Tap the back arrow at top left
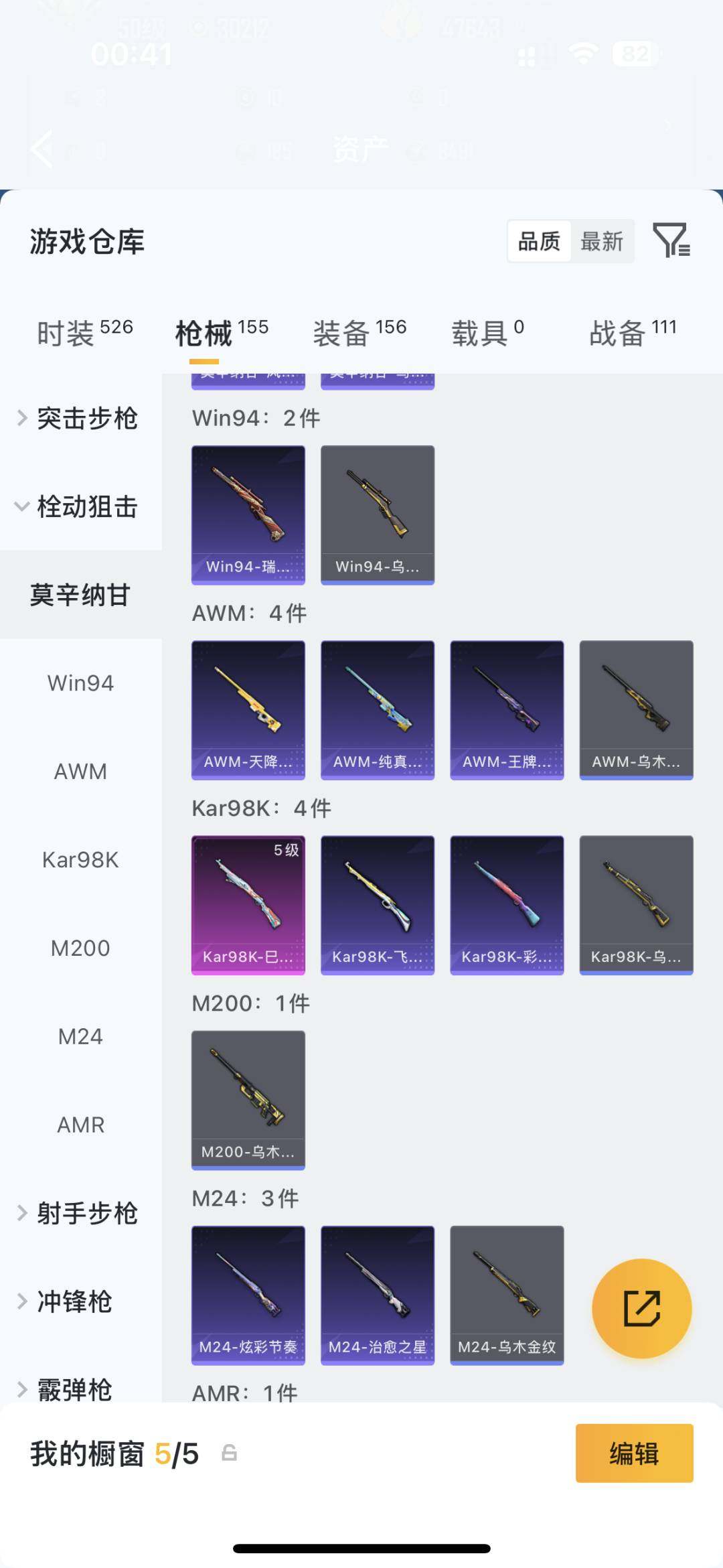This screenshot has width=723, height=1568. pyautogui.click(x=40, y=149)
